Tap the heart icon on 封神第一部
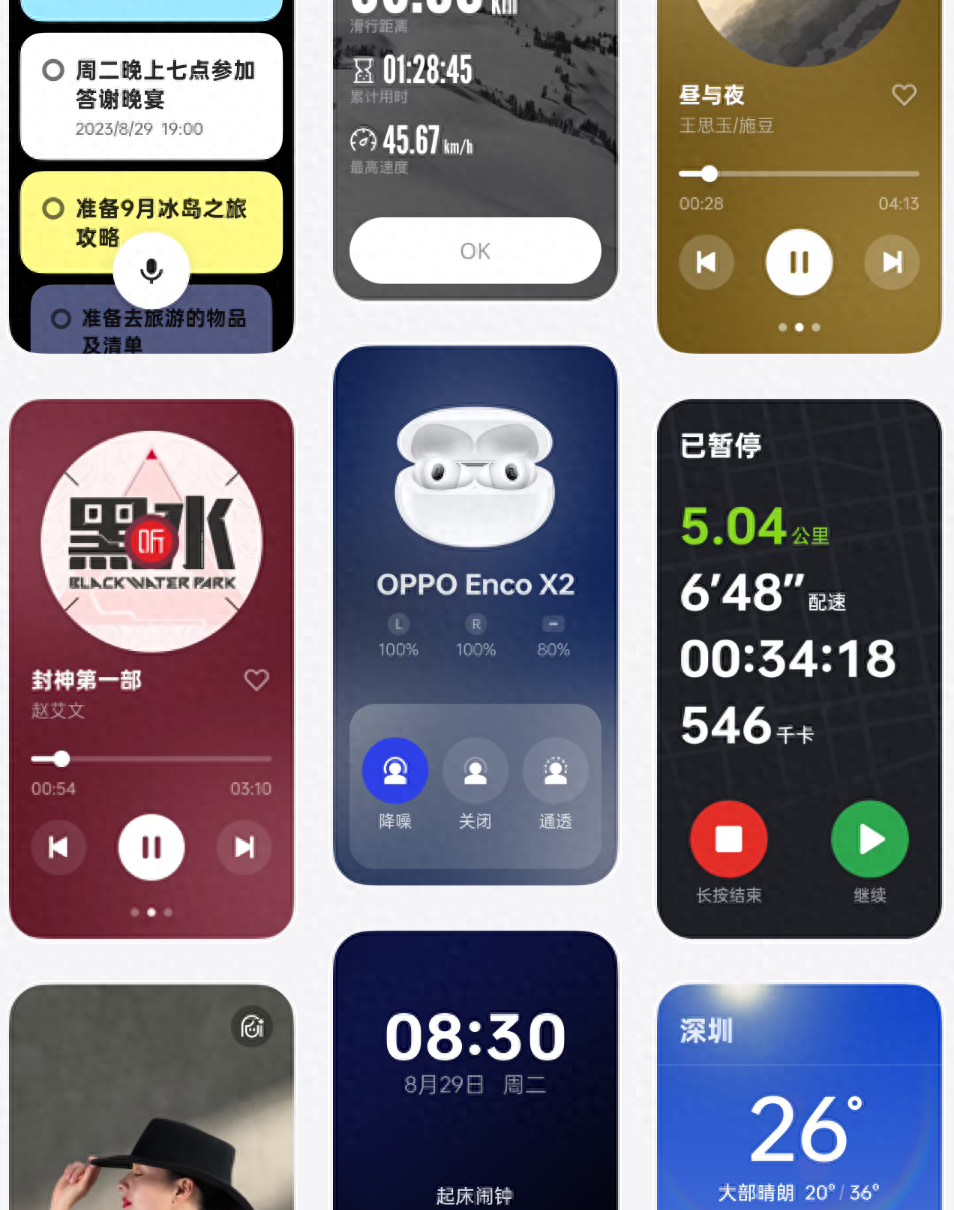954x1210 pixels. click(256, 680)
